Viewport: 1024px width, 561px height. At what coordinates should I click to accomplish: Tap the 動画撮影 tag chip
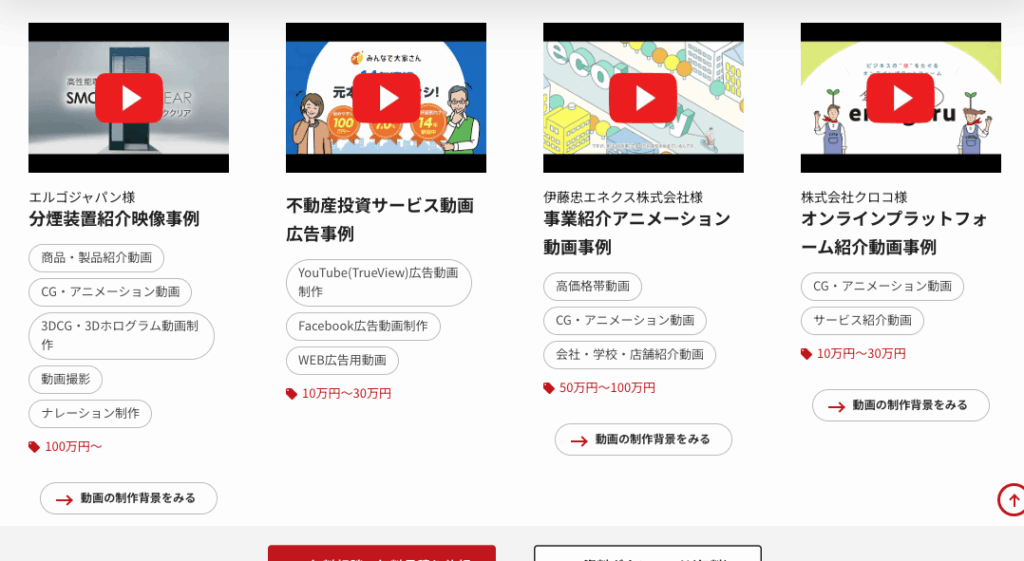click(x=65, y=380)
